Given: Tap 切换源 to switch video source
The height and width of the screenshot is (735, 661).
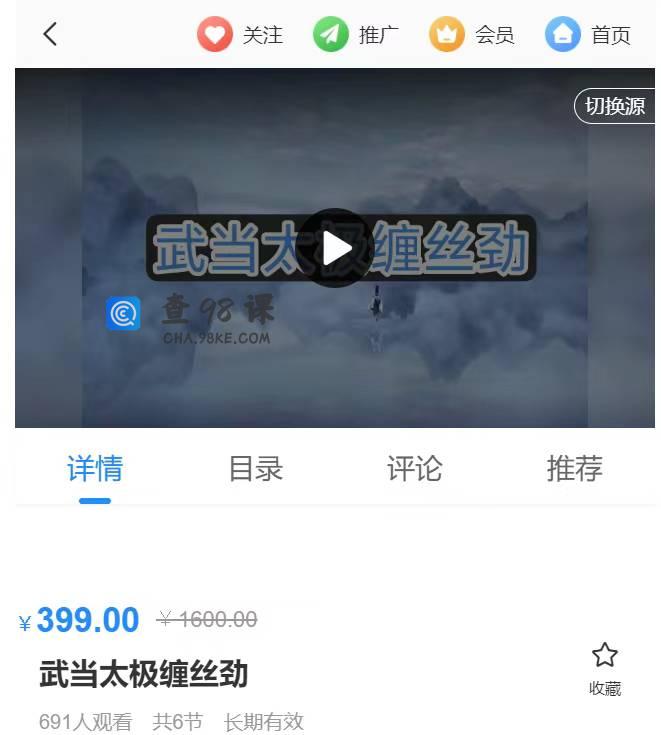Looking at the screenshot, I should point(614,106).
